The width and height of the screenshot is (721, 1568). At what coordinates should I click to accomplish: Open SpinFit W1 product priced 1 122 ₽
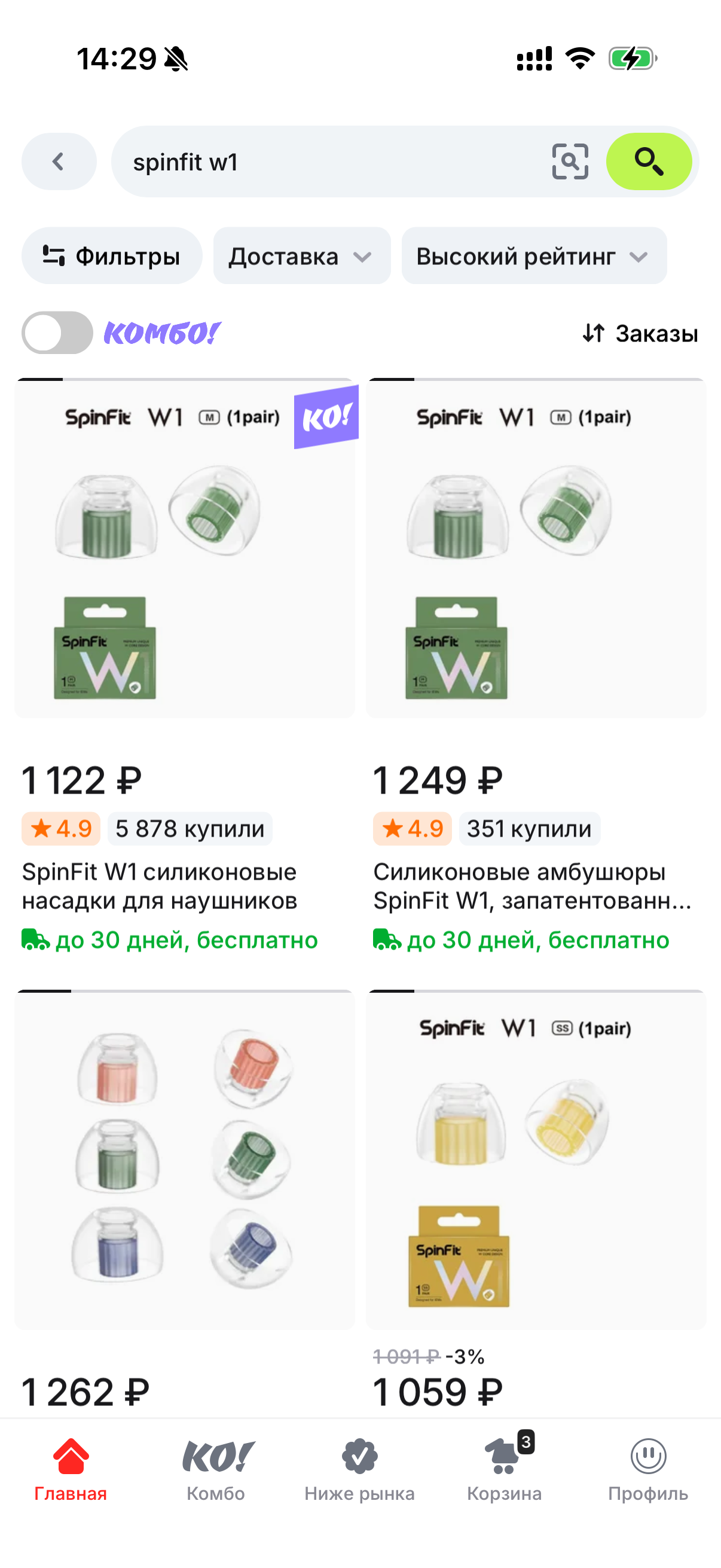coord(184,548)
